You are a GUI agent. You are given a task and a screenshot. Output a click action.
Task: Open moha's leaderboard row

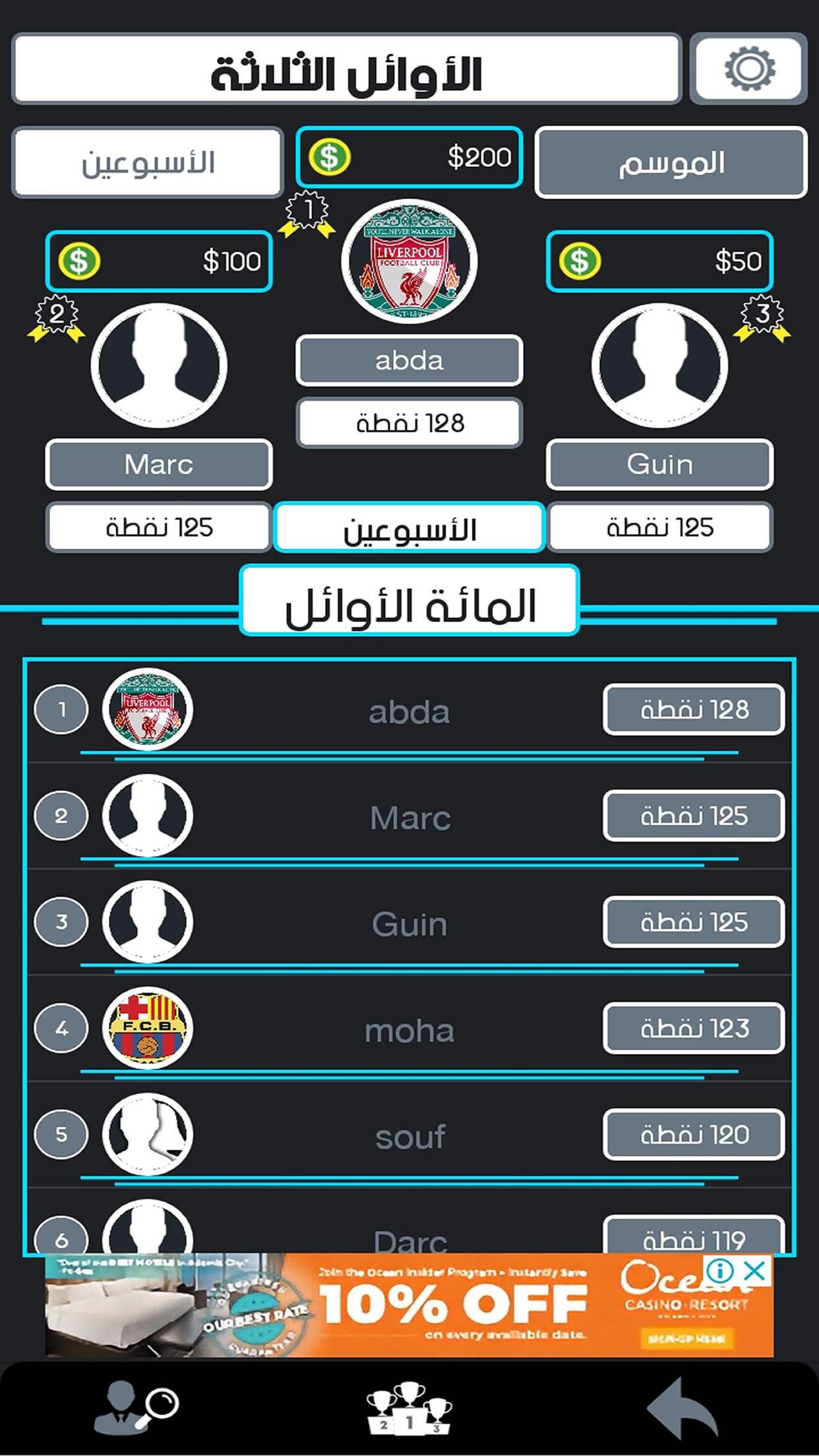click(409, 1029)
